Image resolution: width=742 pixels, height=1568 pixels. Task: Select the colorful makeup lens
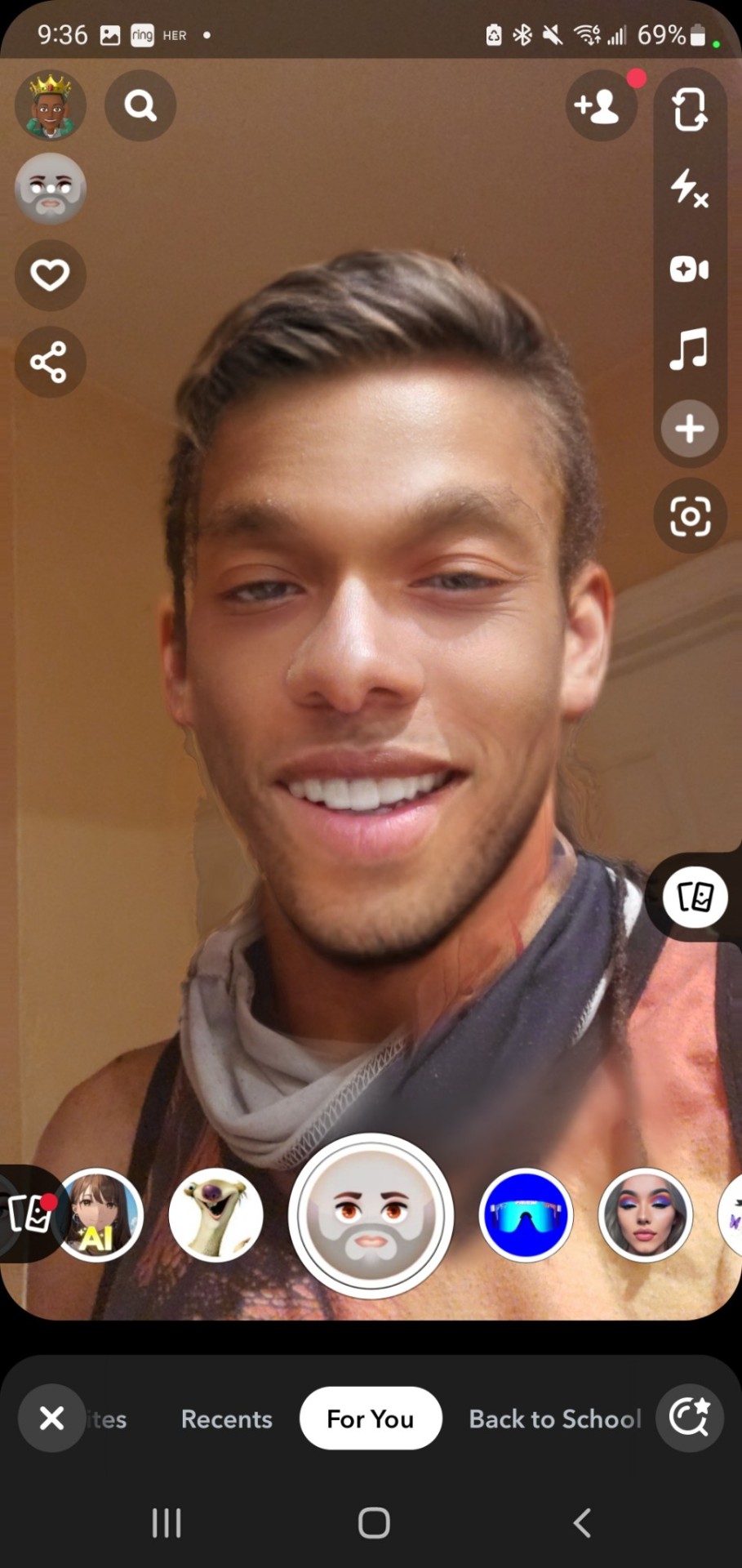click(x=645, y=1214)
